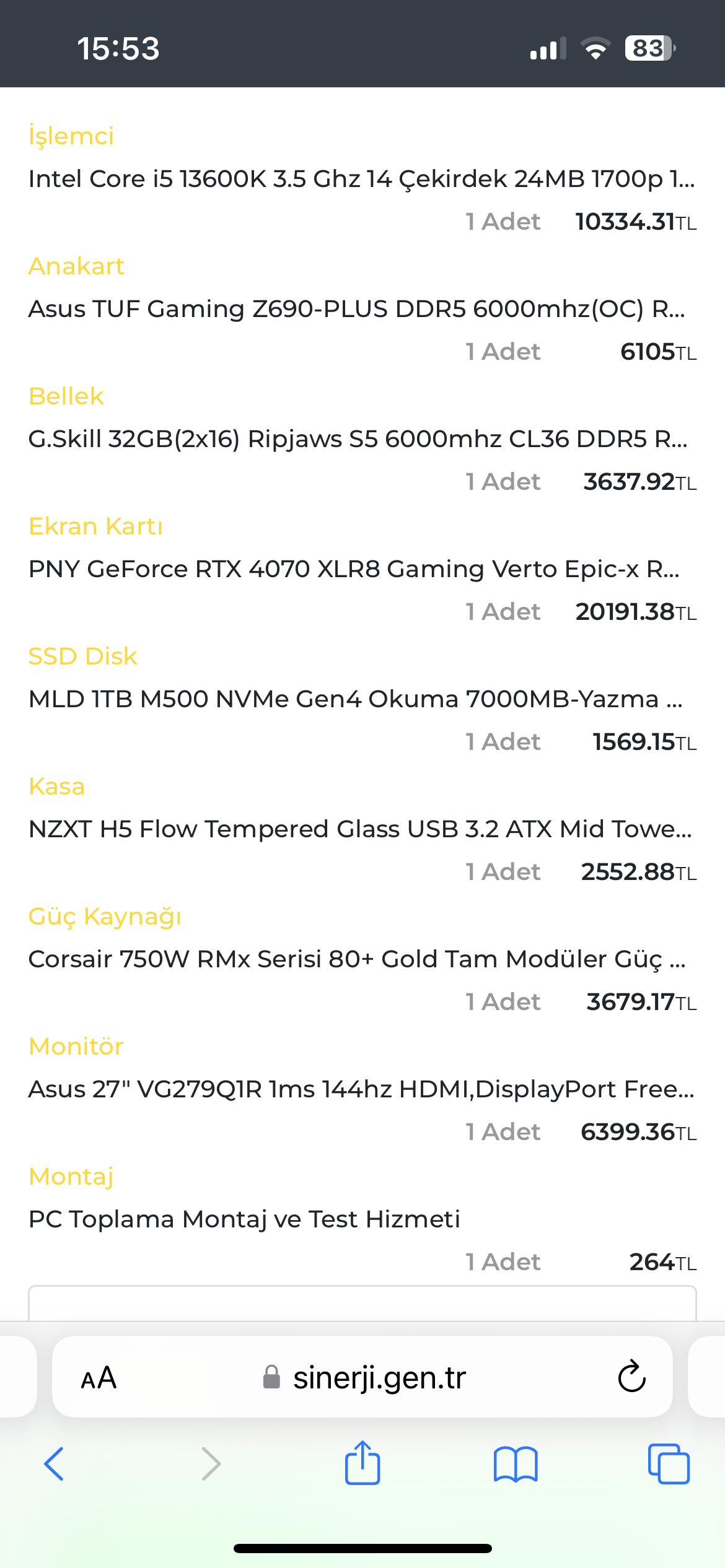Reload the sinerji.gen.tr page
Viewport: 725px width, 1568px height.
tap(631, 1377)
